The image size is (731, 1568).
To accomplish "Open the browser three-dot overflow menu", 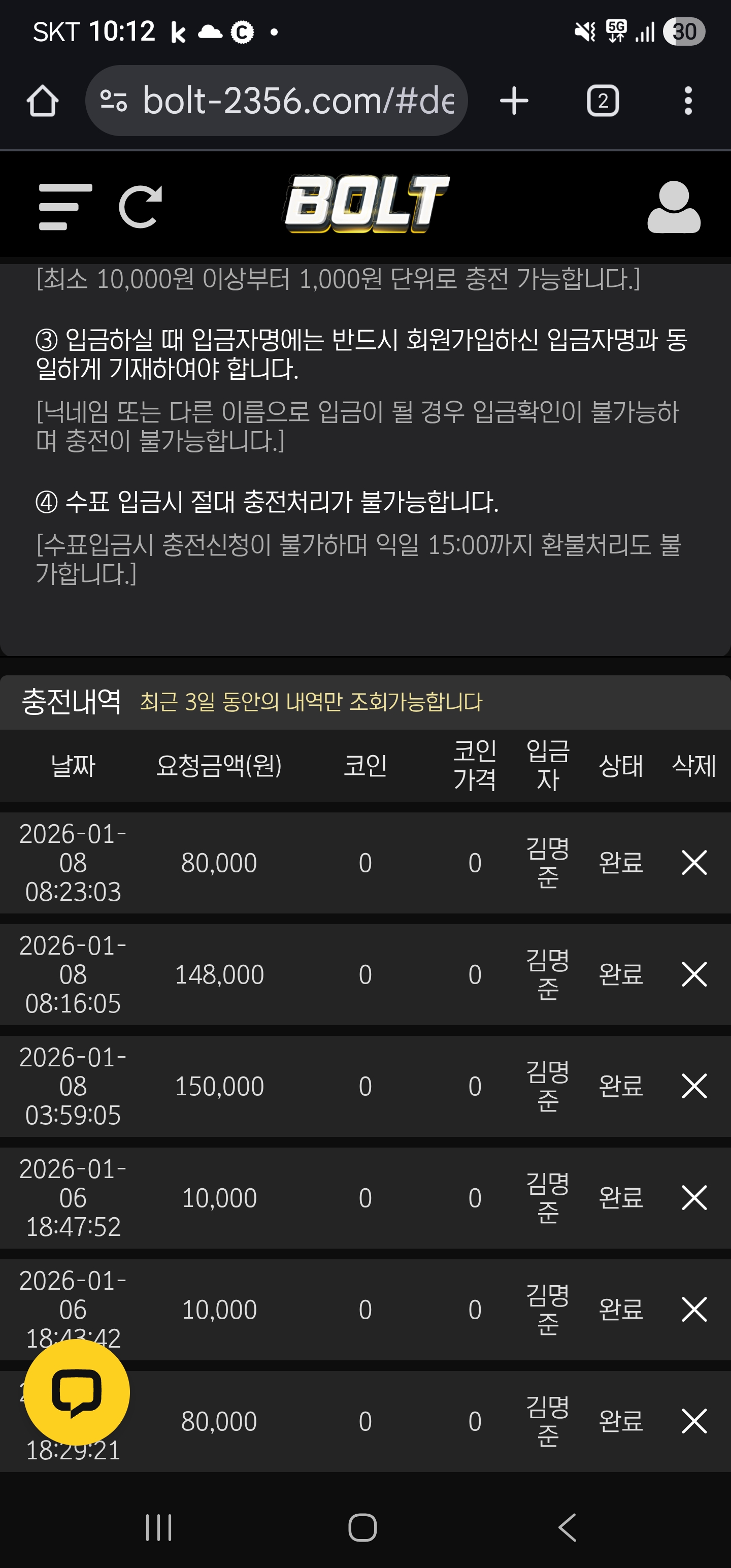I will pyautogui.click(x=688, y=101).
